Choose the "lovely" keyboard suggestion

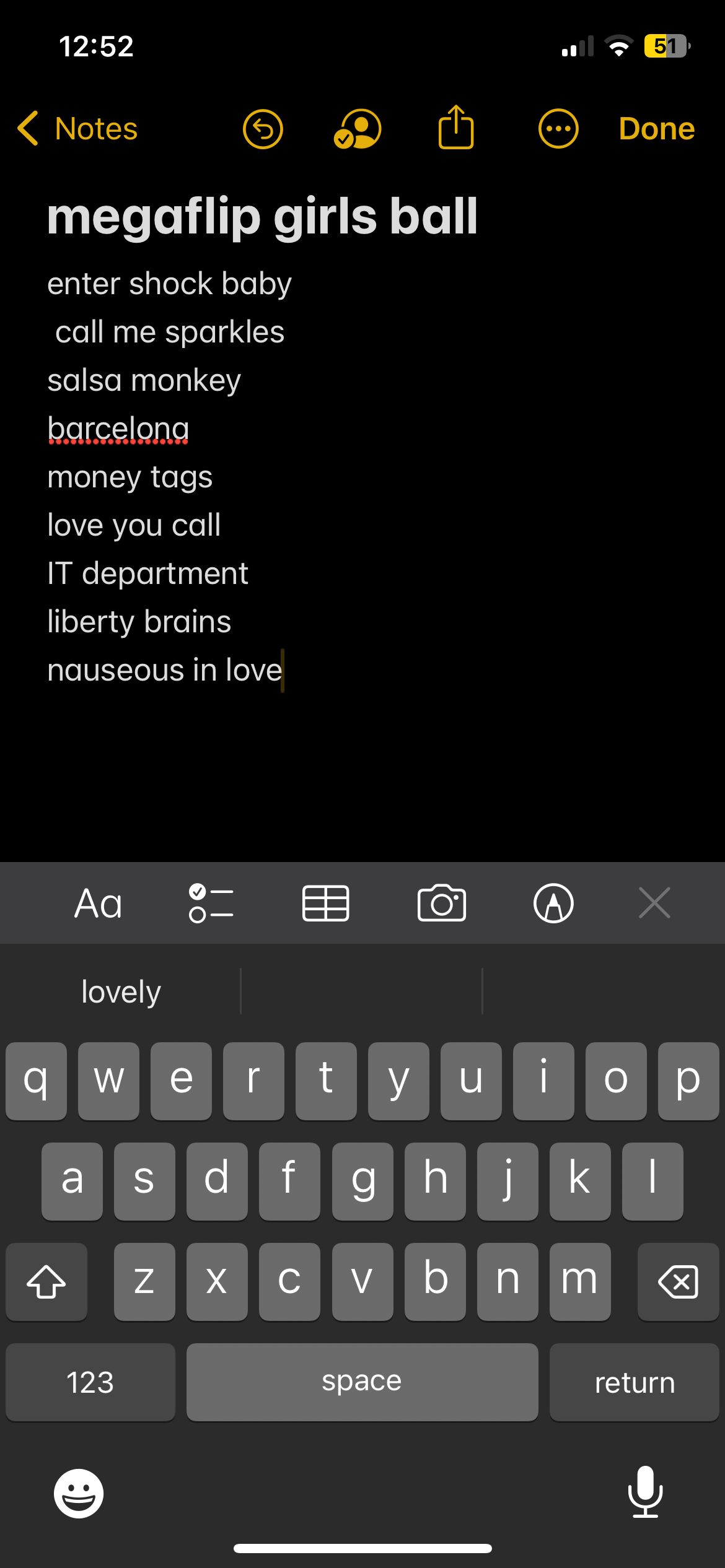coord(121,991)
